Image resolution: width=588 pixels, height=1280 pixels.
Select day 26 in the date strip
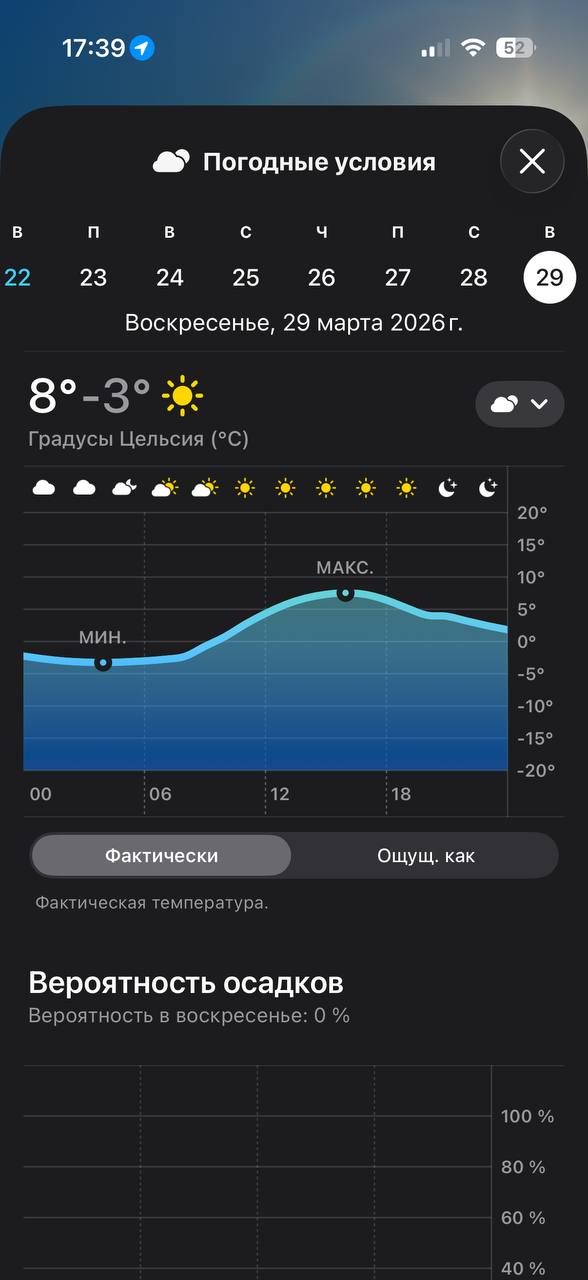tap(321, 277)
